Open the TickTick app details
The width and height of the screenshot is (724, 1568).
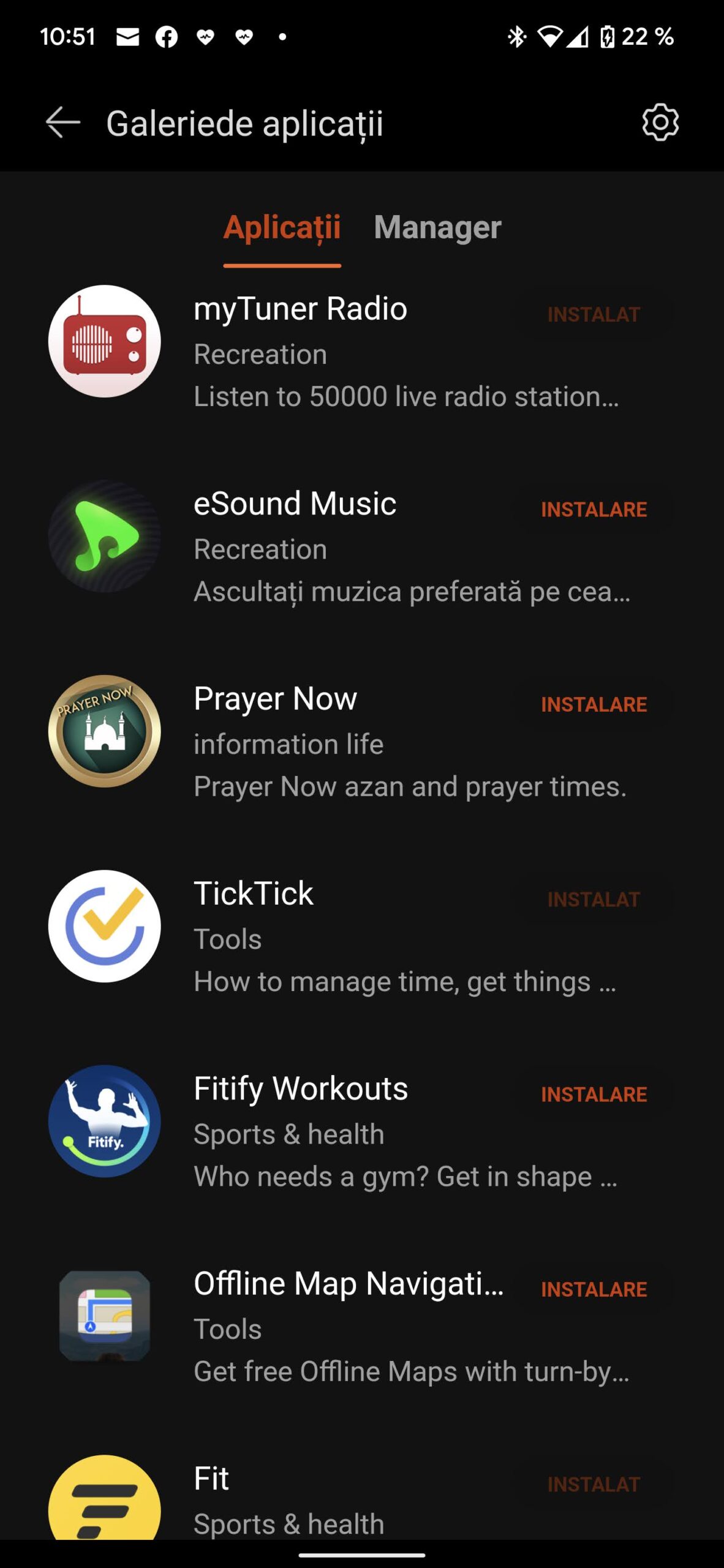254,894
